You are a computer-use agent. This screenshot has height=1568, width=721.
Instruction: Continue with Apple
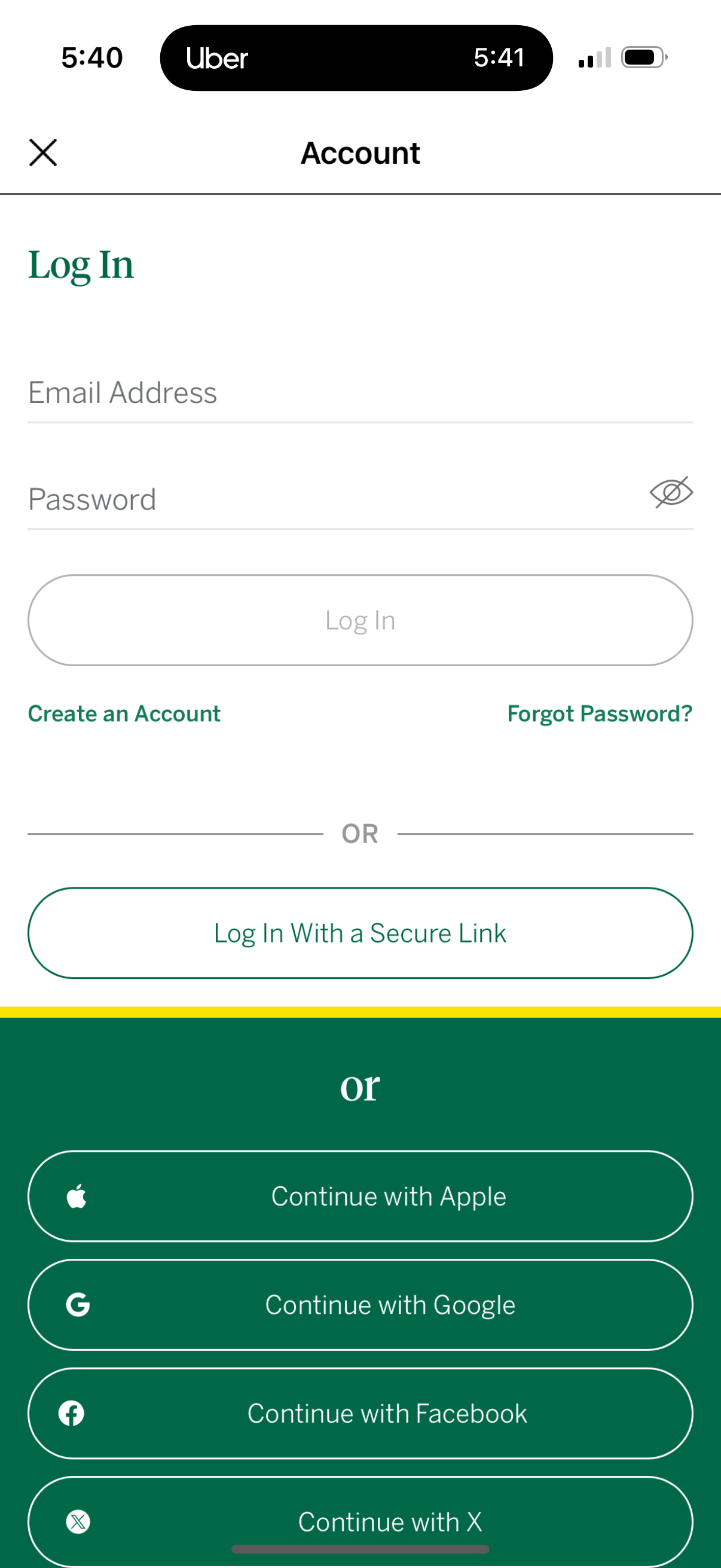pos(360,1195)
